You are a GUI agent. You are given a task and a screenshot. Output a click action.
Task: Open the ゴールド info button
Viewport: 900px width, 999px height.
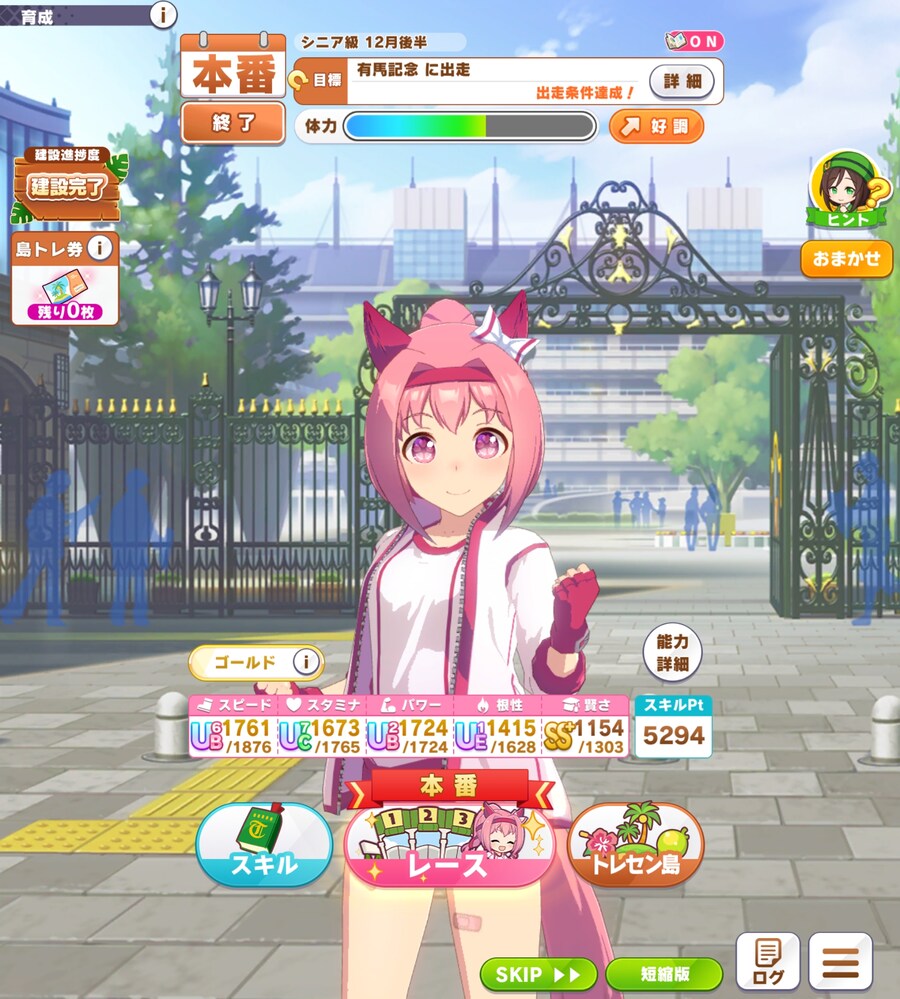coord(307,661)
